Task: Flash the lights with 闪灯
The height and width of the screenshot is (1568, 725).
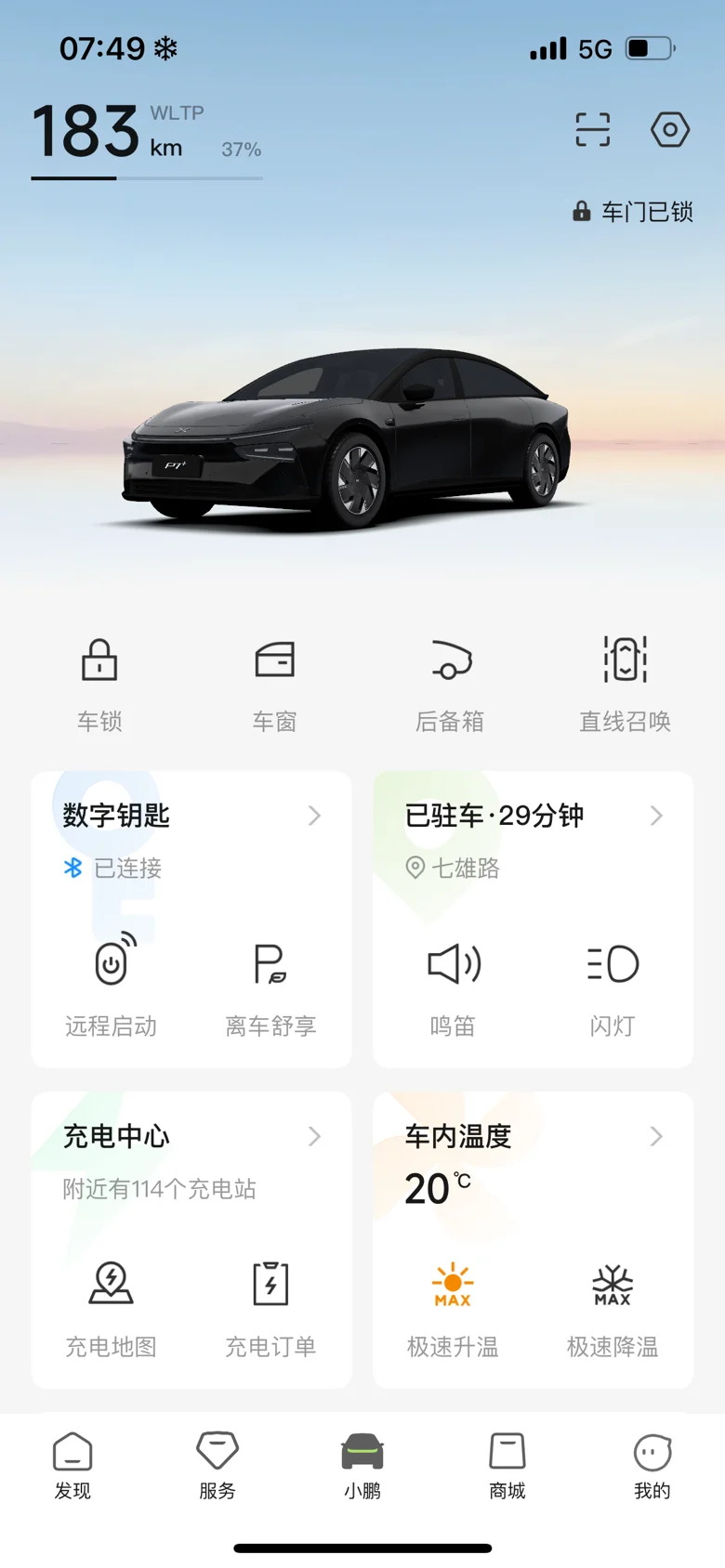Action: click(613, 985)
